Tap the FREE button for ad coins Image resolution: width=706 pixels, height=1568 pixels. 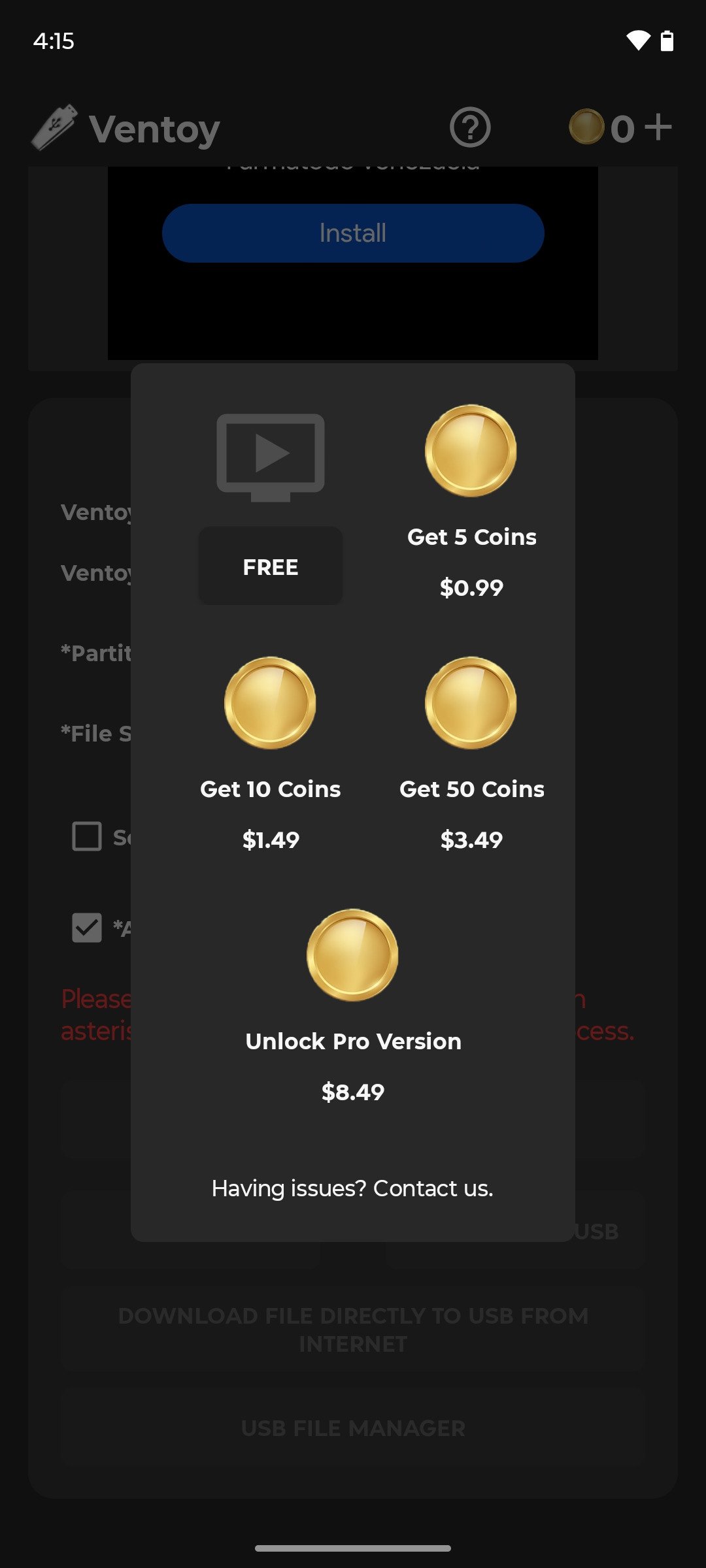coord(270,566)
